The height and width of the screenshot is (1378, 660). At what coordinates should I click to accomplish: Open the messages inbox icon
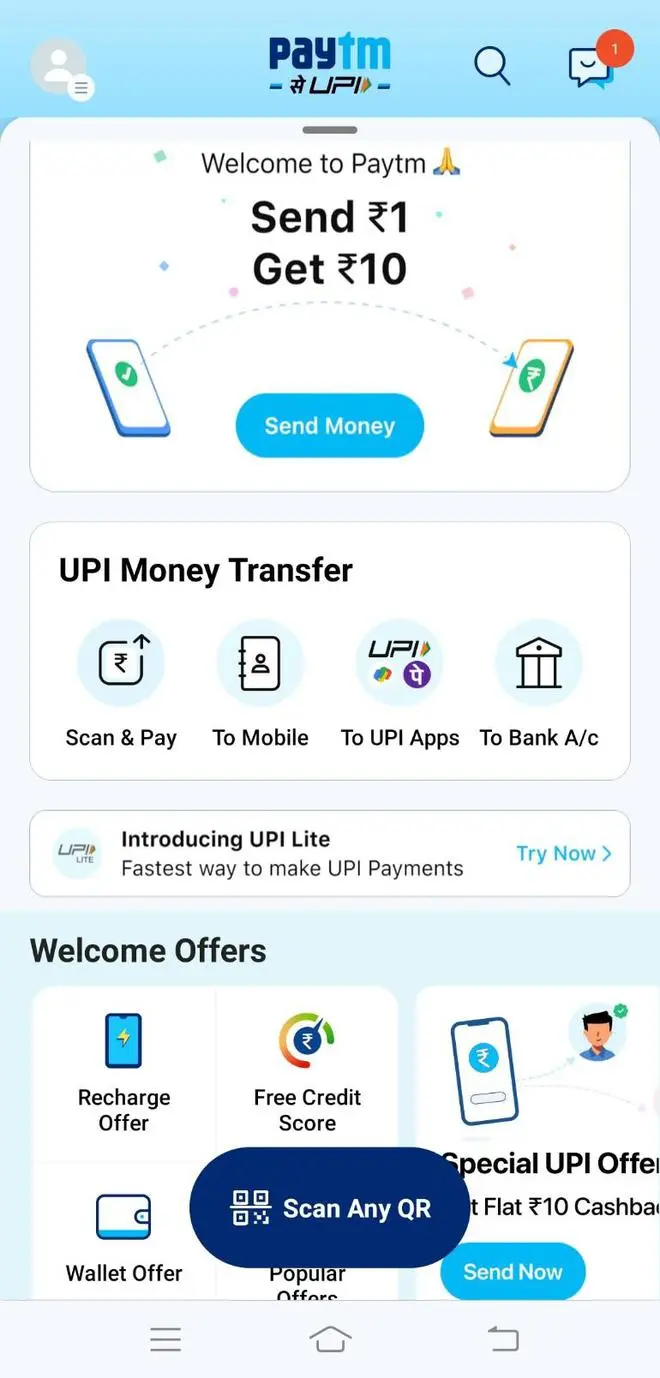(592, 66)
